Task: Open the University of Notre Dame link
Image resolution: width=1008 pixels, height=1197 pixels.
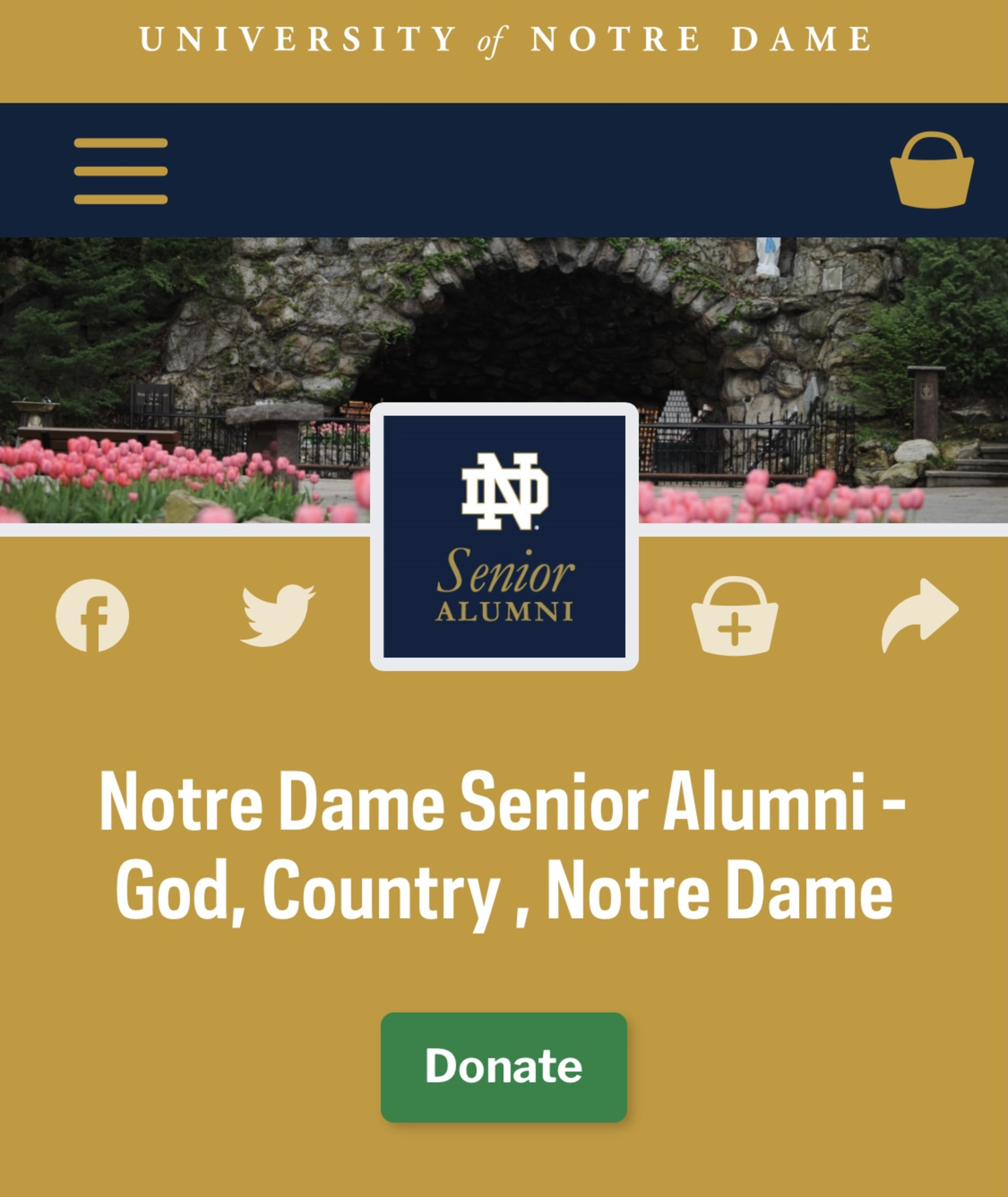Action: pos(504,40)
